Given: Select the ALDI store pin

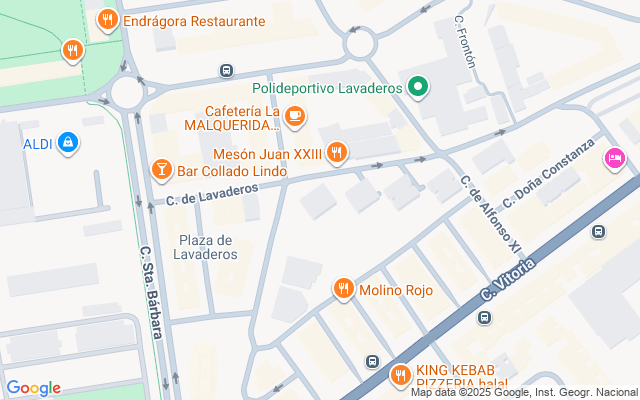Looking at the screenshot, I should pos(68,143).
